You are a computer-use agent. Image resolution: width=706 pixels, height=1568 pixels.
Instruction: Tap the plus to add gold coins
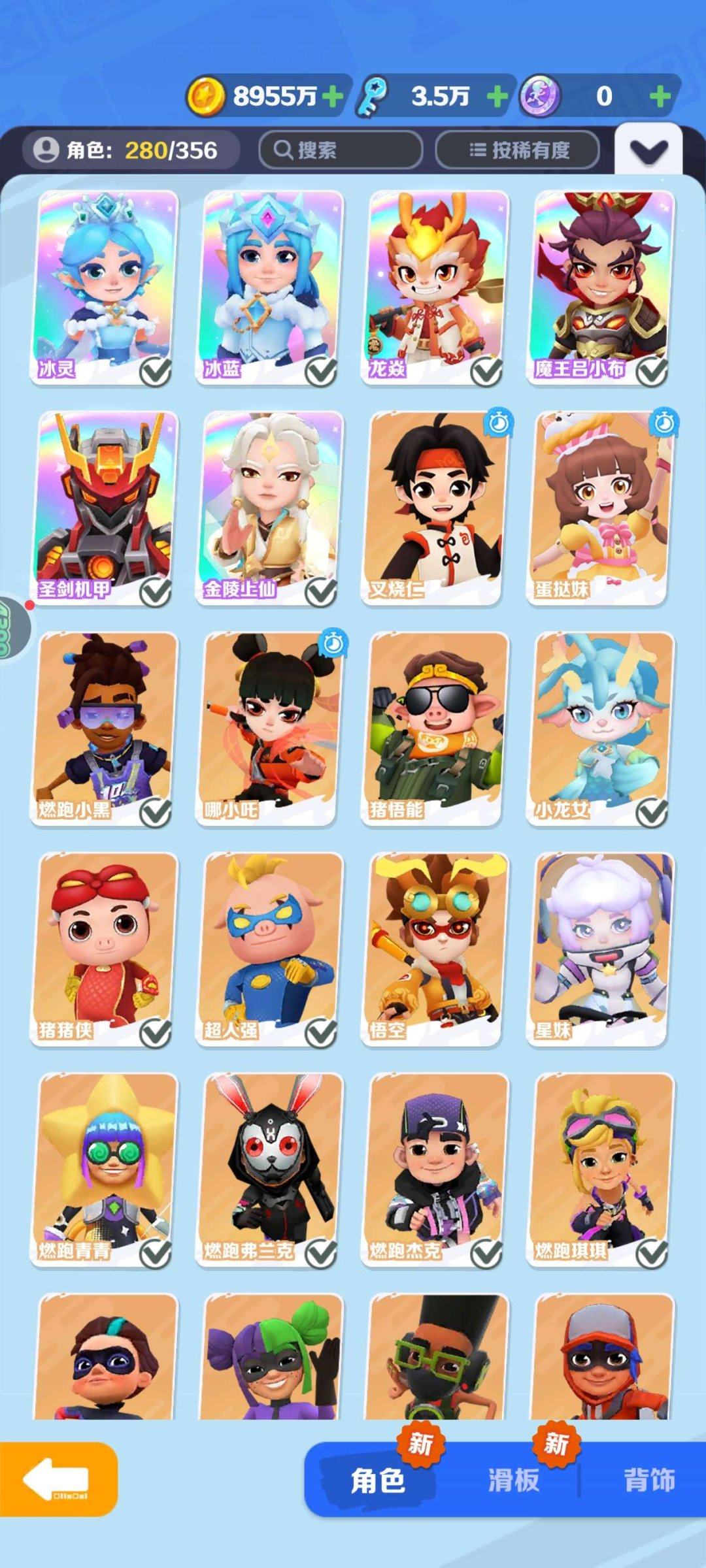click(x=333, y=97)
